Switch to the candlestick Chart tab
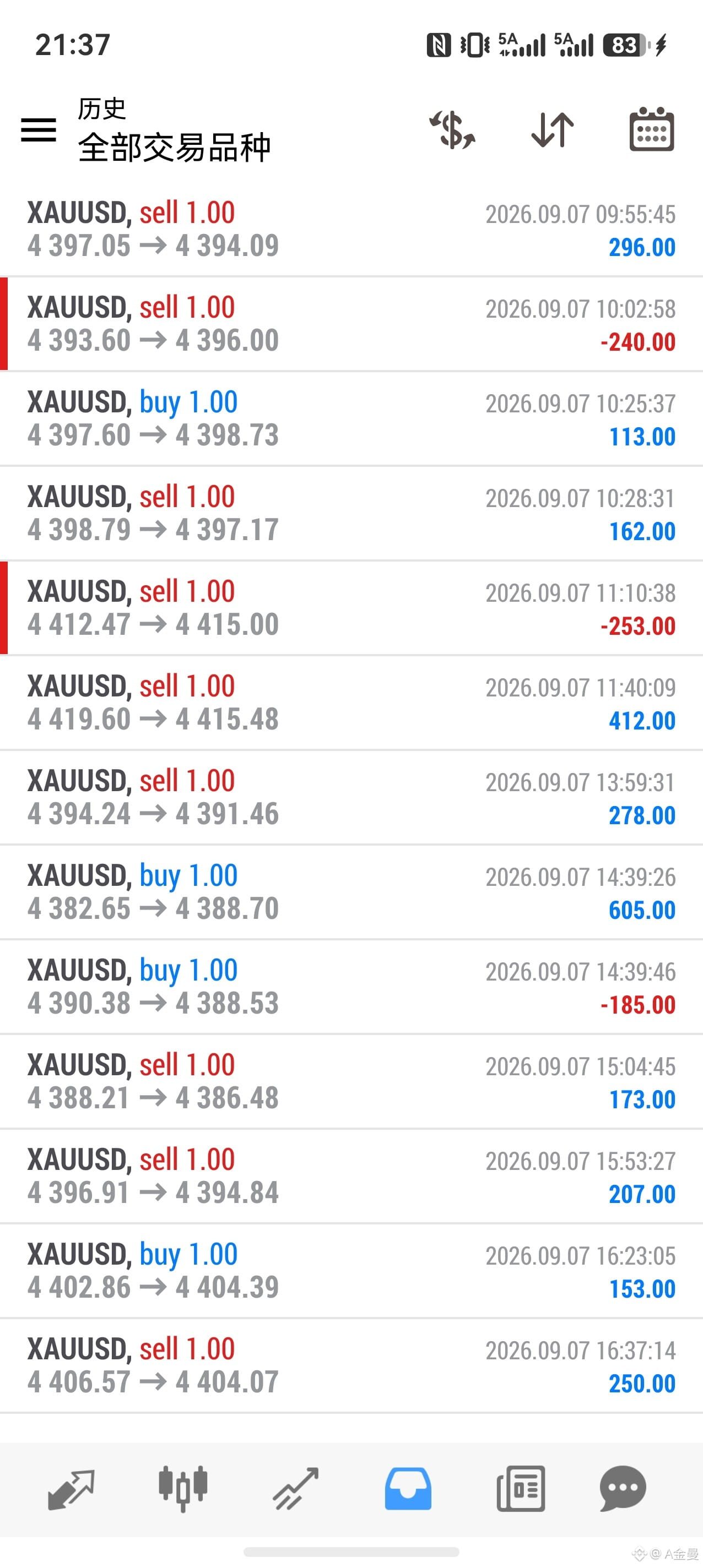703x1568 pixels. pos(183,1489)
